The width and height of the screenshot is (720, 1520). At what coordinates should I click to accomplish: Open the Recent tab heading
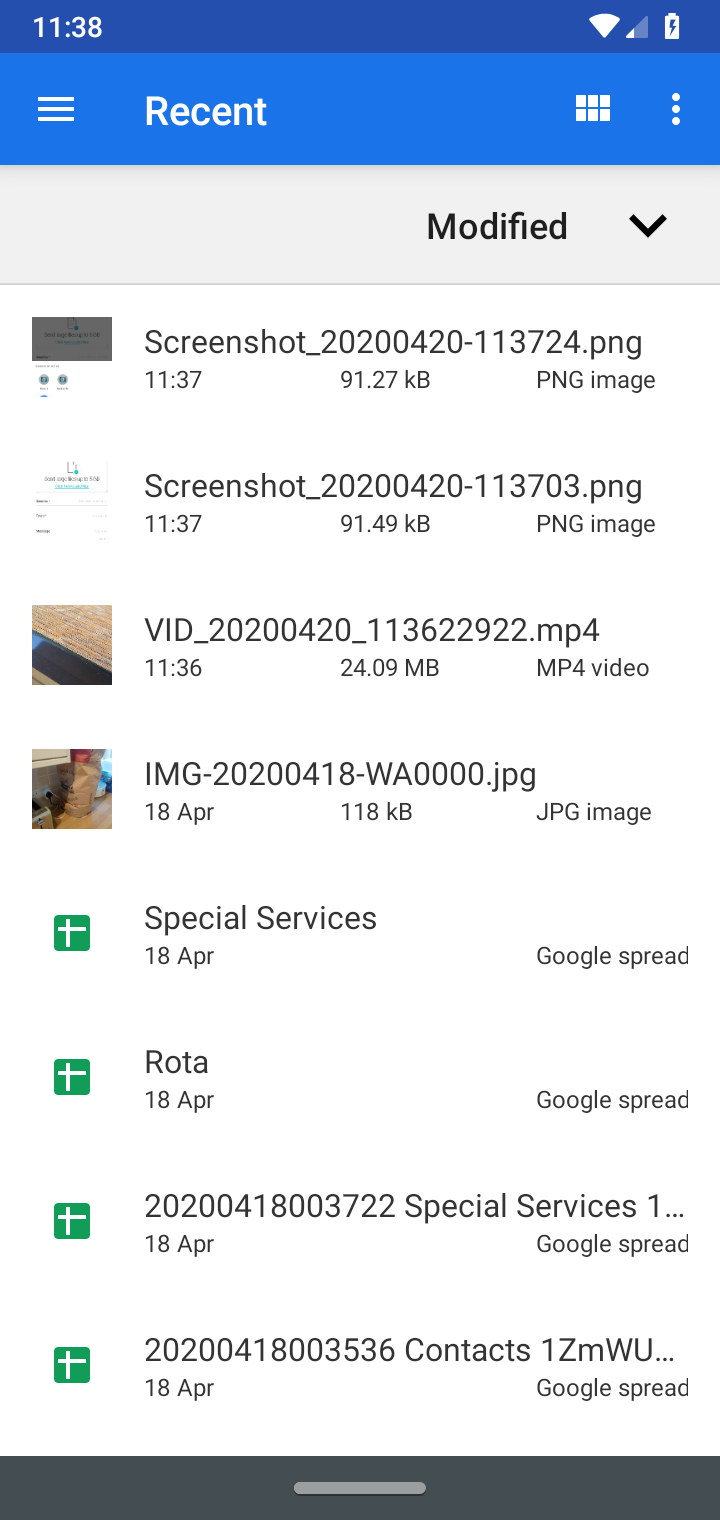(205, 110)
